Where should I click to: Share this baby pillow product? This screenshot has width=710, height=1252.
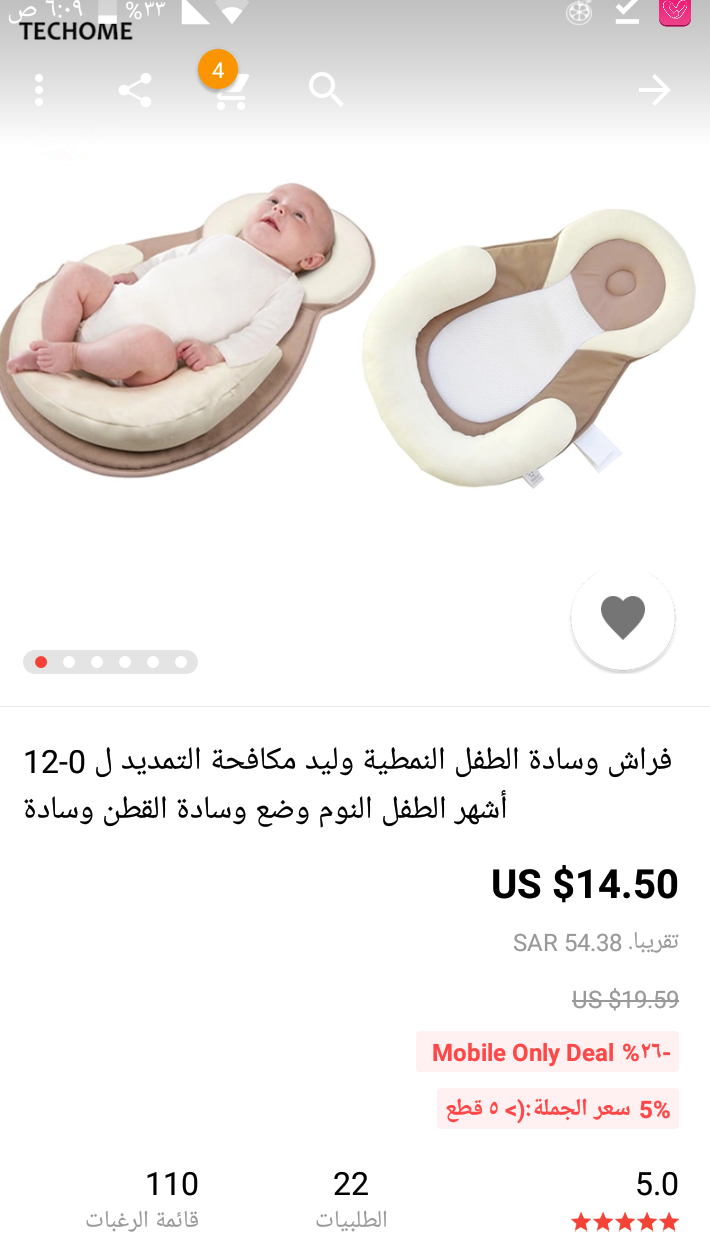[x=134, y=91]
